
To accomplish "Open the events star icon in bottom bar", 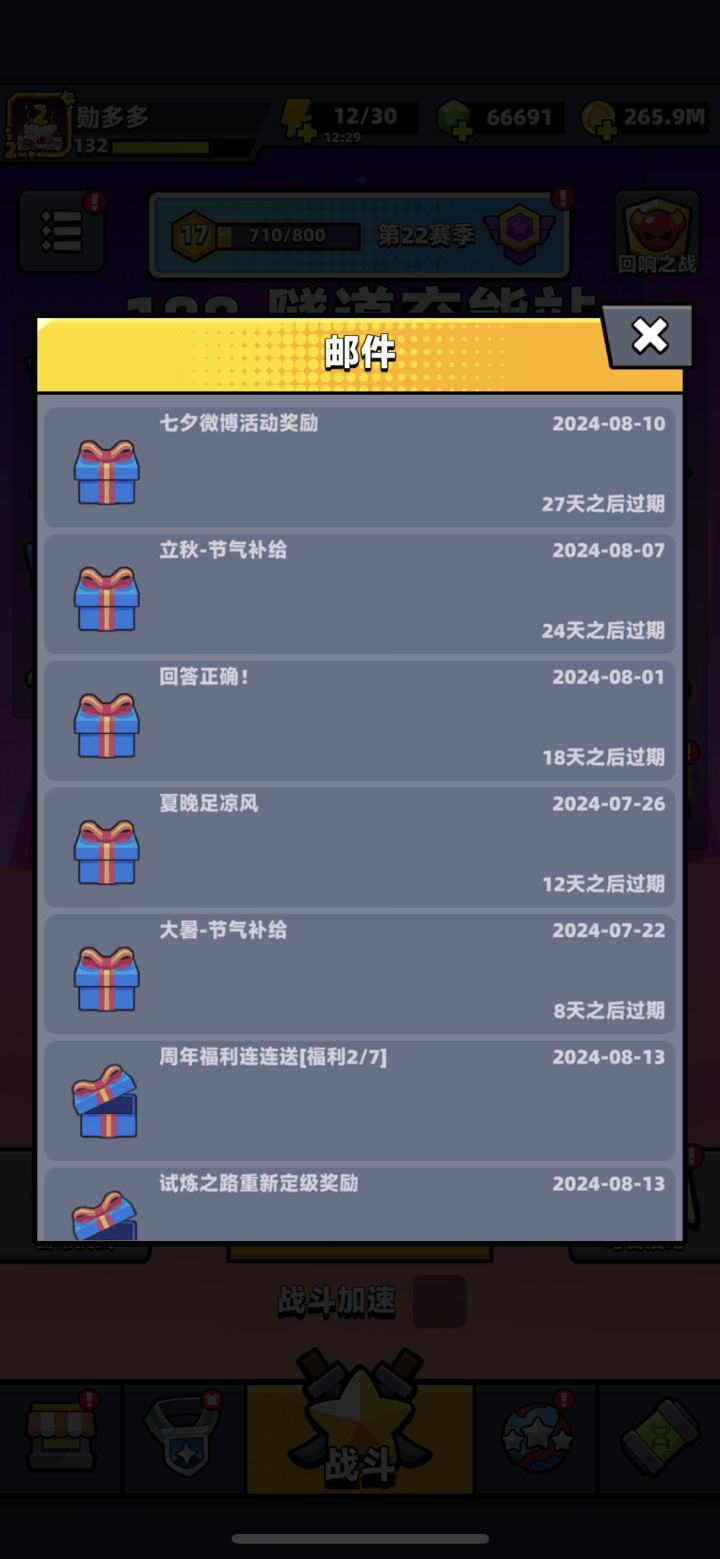I will pyautogui.click(x=537, y=1438).
